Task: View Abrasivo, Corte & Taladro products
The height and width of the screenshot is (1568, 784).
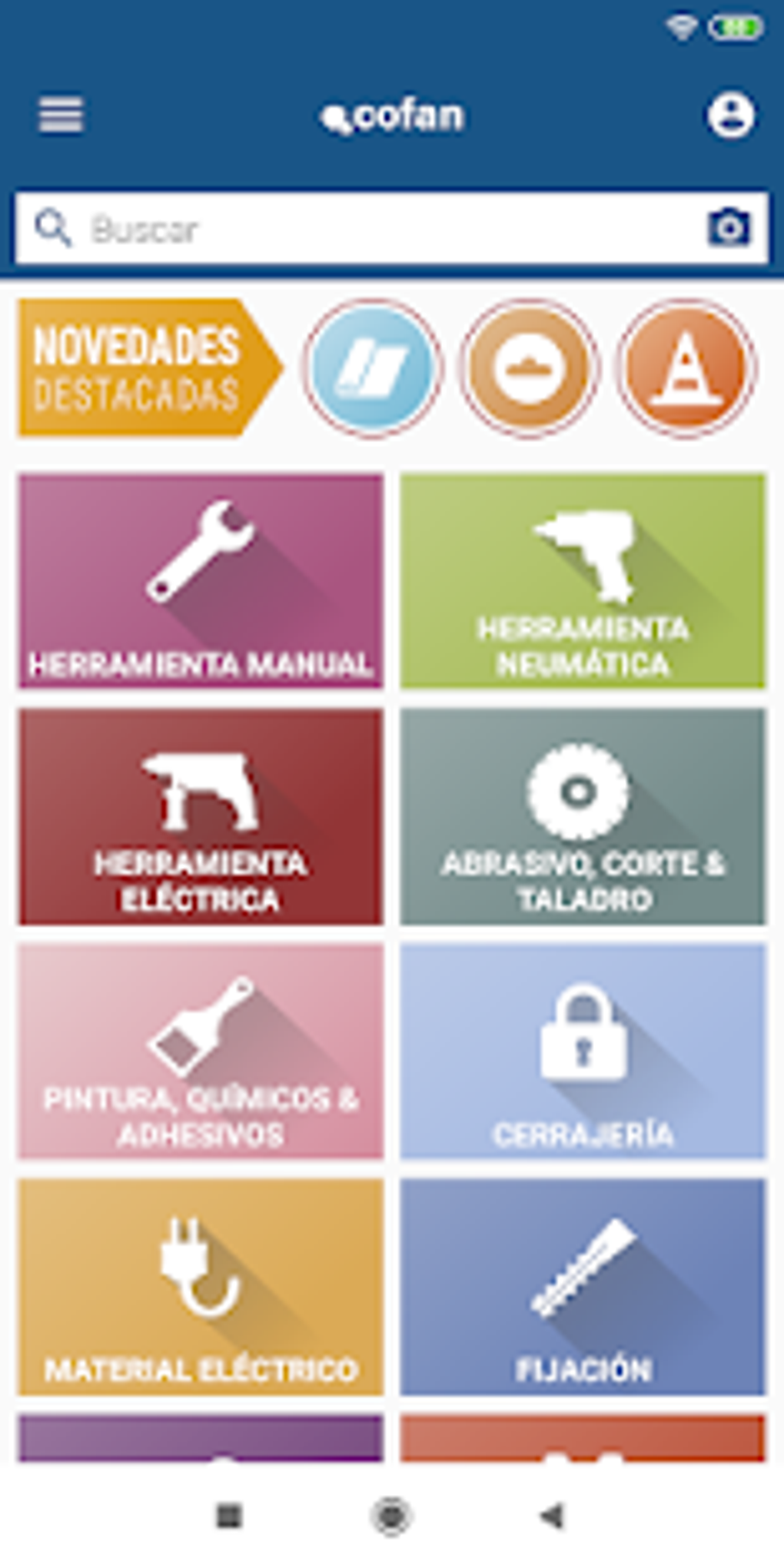Action: pos(583,816)
